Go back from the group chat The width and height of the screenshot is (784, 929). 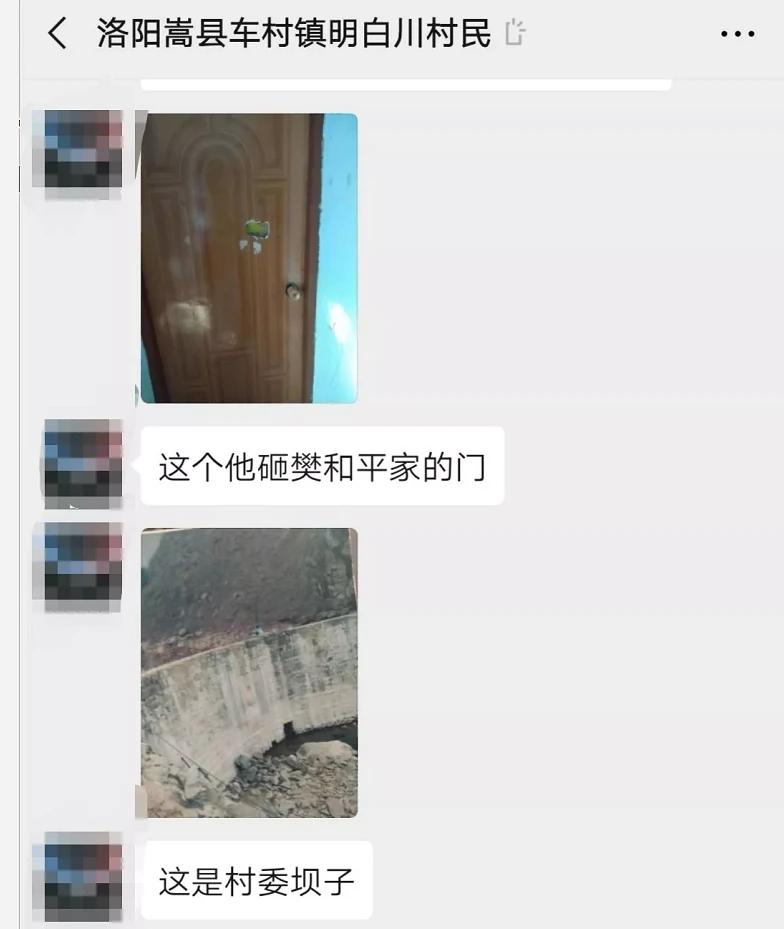point(57,34)
